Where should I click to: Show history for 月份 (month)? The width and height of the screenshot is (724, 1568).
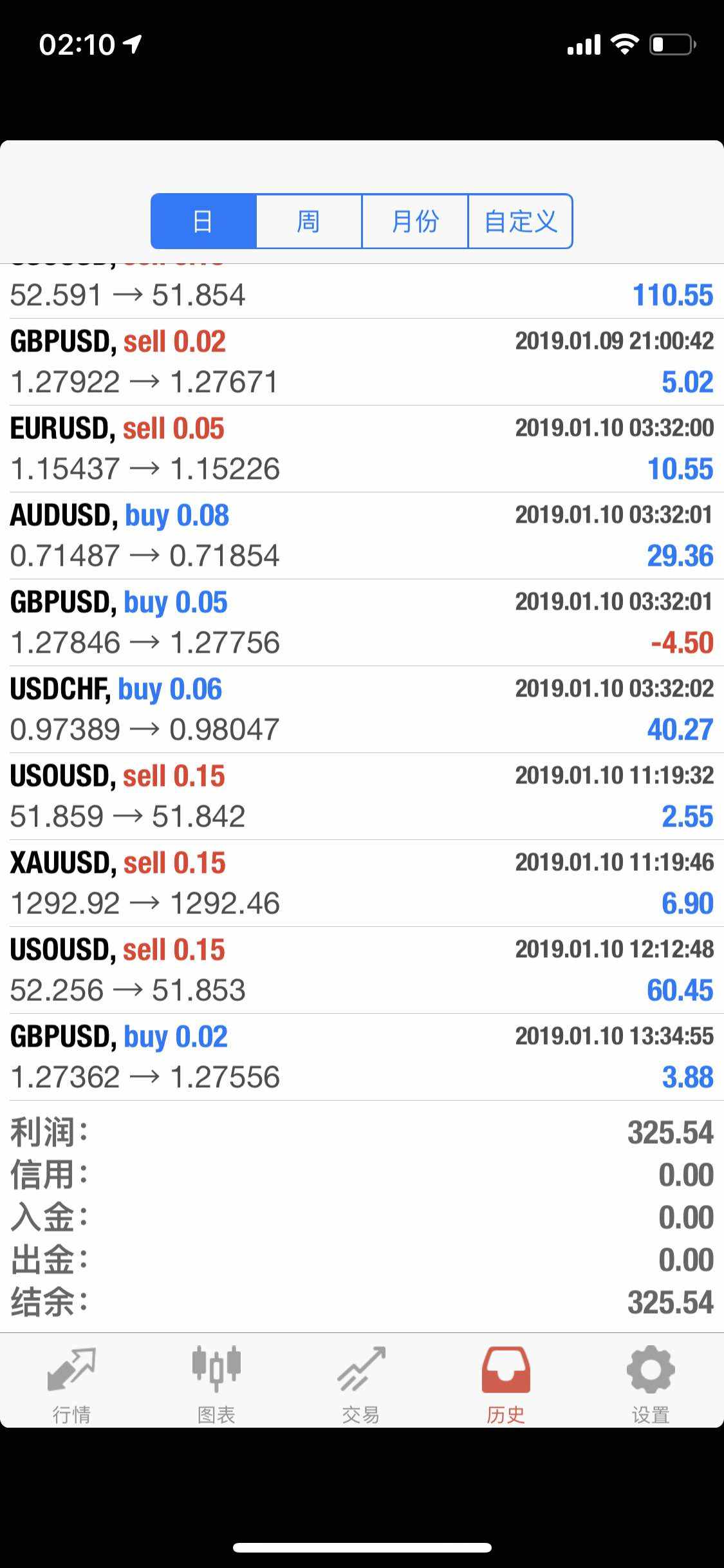tap(415, 221)
